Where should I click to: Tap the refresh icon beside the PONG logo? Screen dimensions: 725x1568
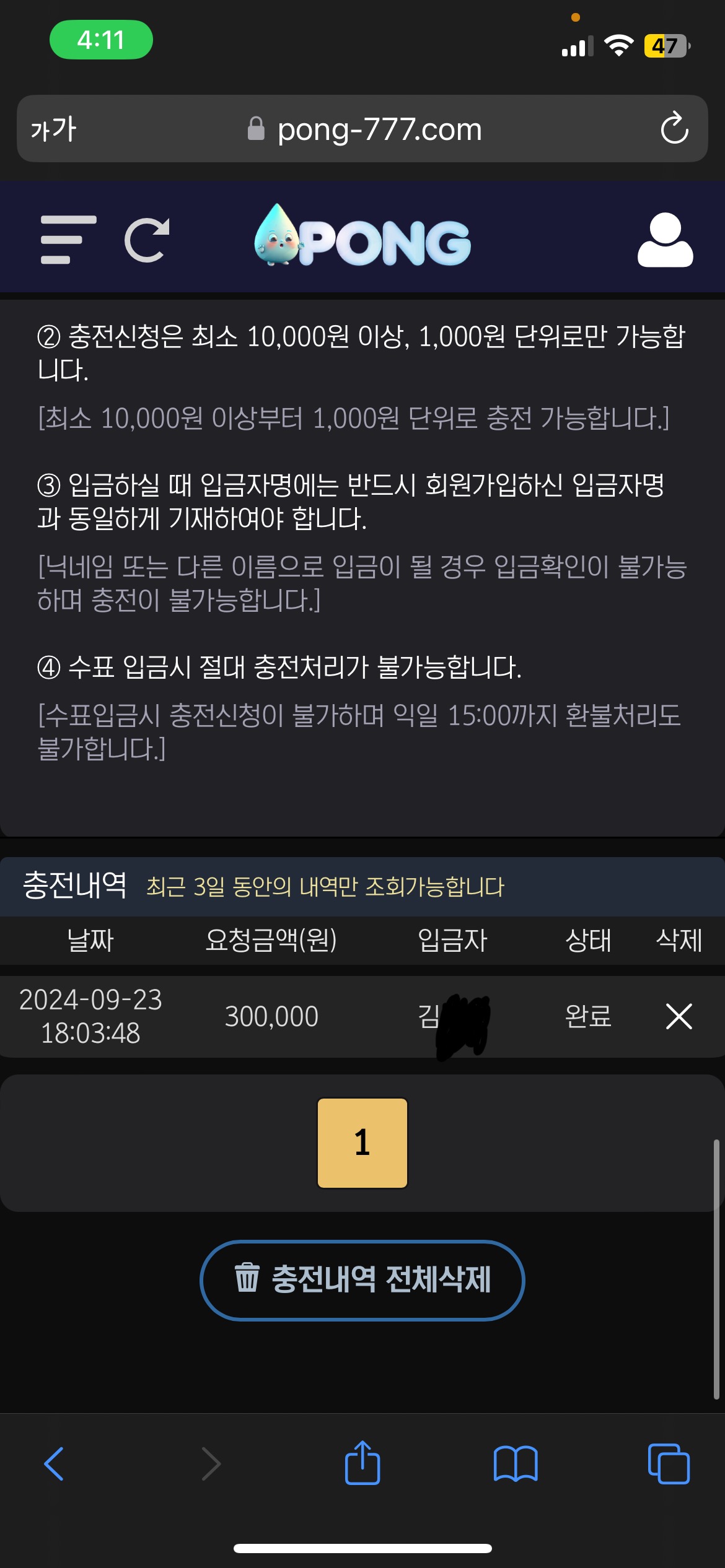147,240
